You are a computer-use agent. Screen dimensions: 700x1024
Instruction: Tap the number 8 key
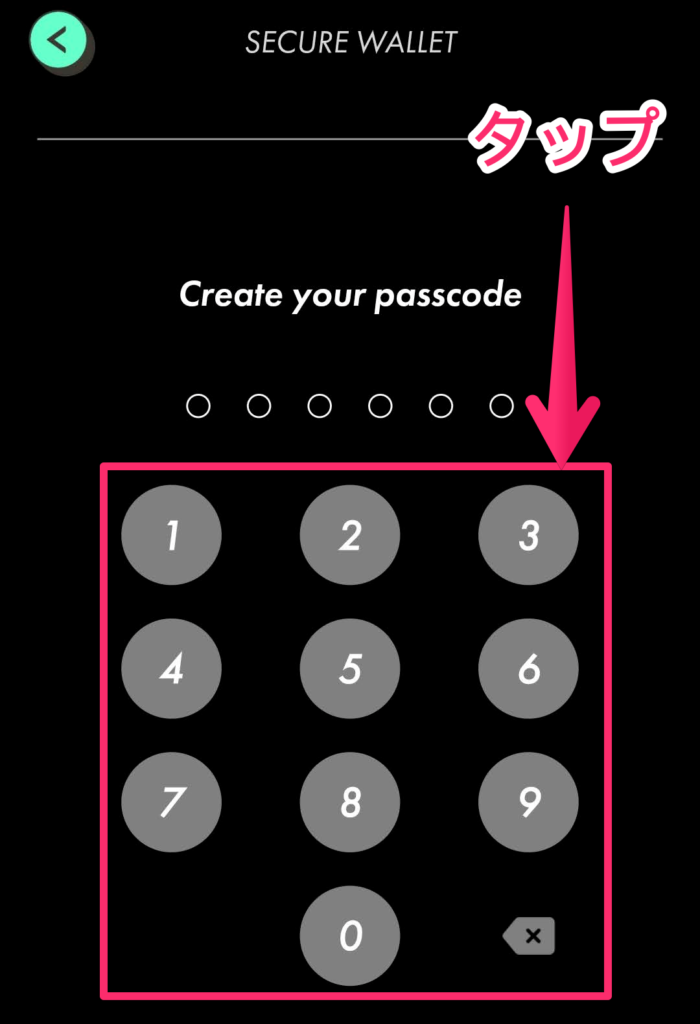350,802
